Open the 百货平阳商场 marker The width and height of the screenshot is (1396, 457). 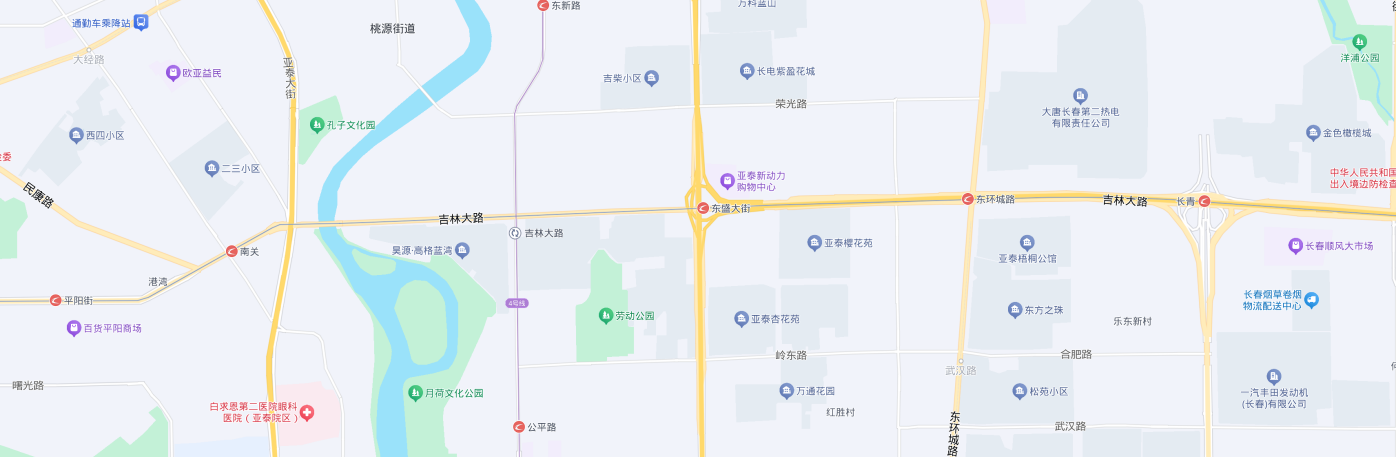[73, 328]
